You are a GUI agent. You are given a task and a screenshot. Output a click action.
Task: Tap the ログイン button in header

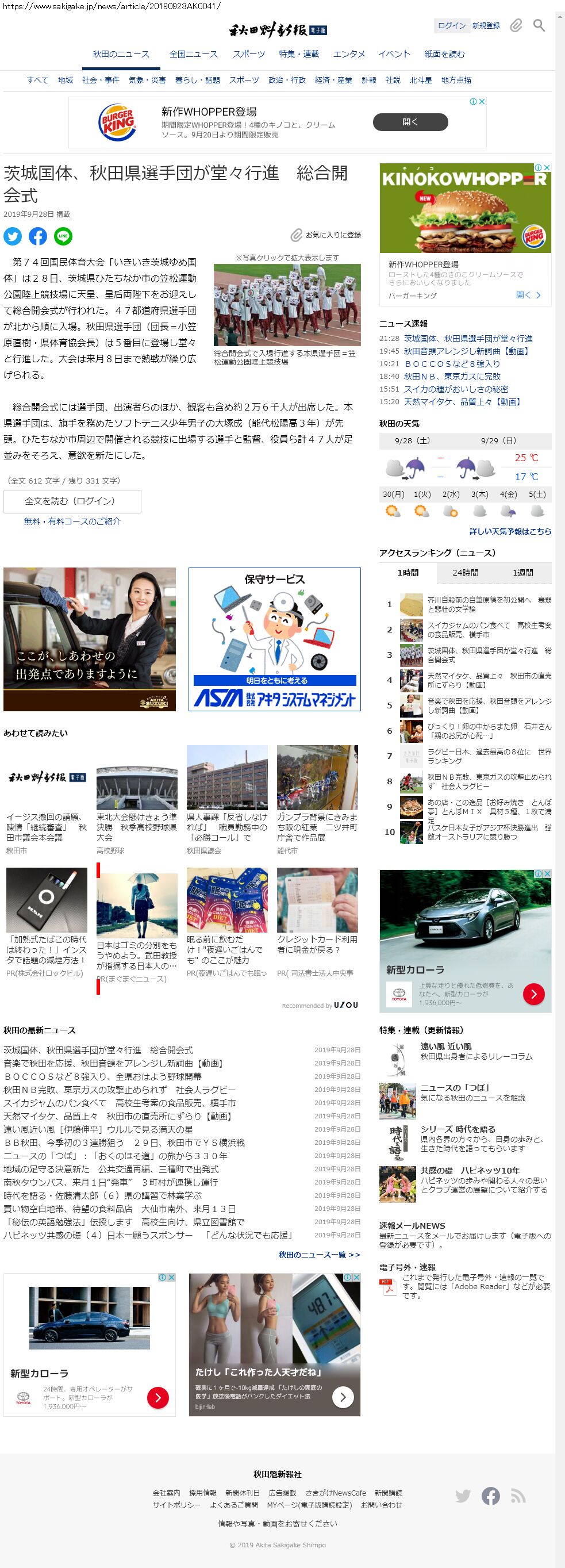pos(451,25)
